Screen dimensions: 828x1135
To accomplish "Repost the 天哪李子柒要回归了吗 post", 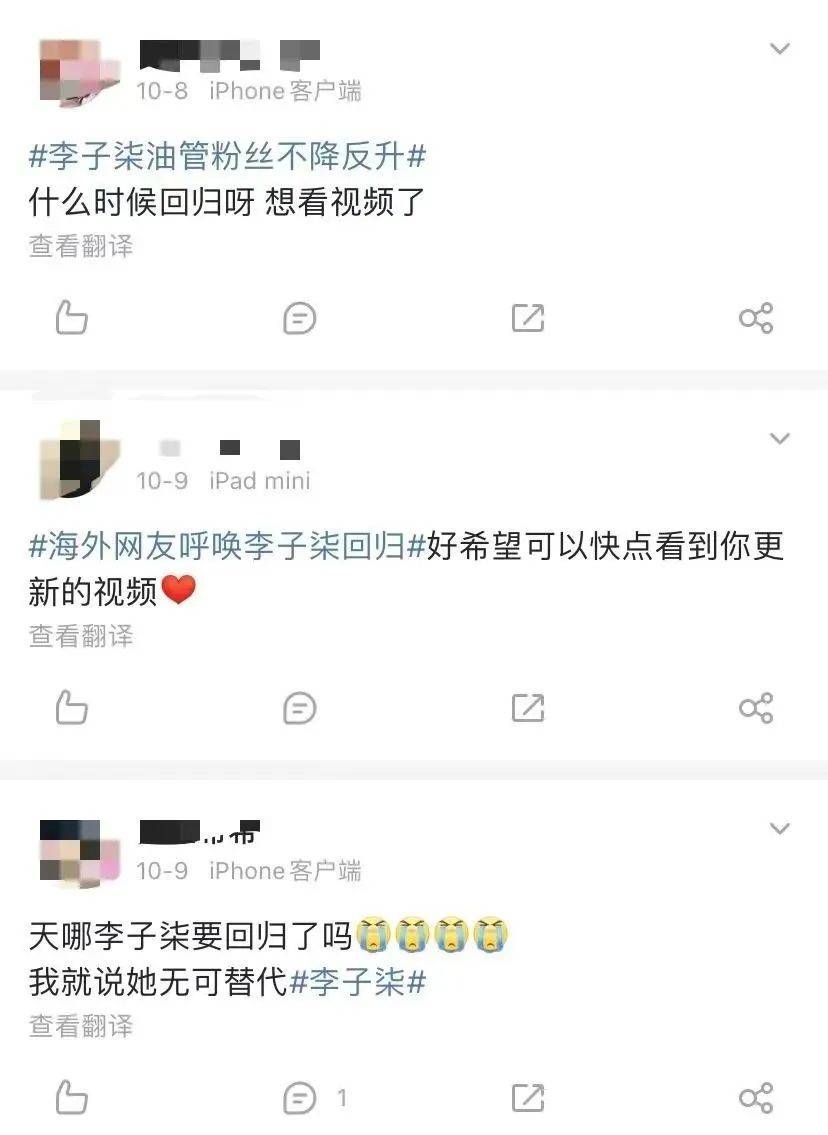I will [x=527, y=1098].
